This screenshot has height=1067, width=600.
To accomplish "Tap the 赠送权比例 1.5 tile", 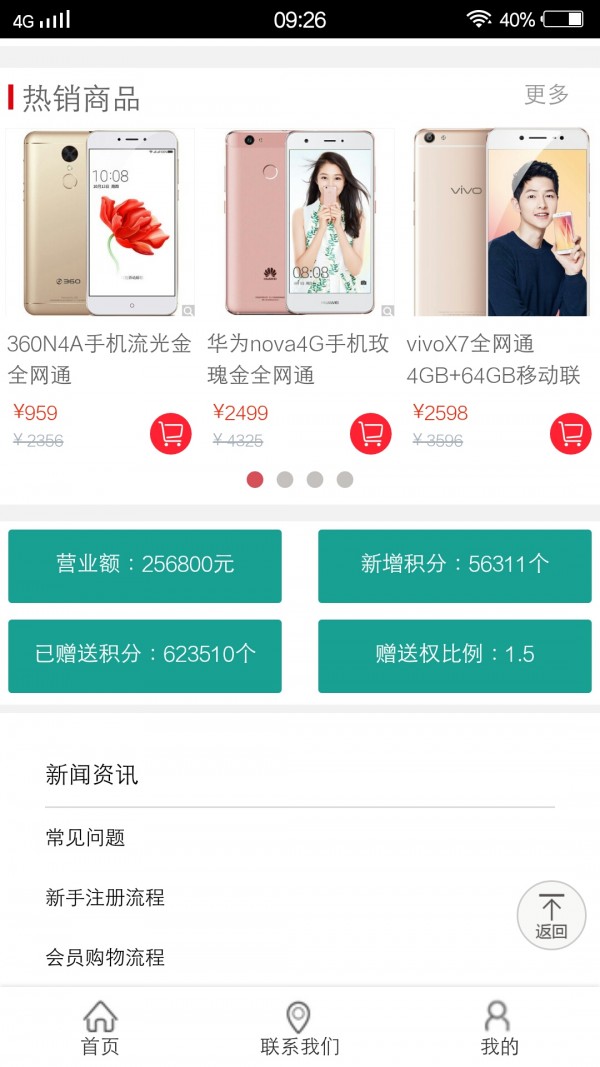I will pos(455,656).
